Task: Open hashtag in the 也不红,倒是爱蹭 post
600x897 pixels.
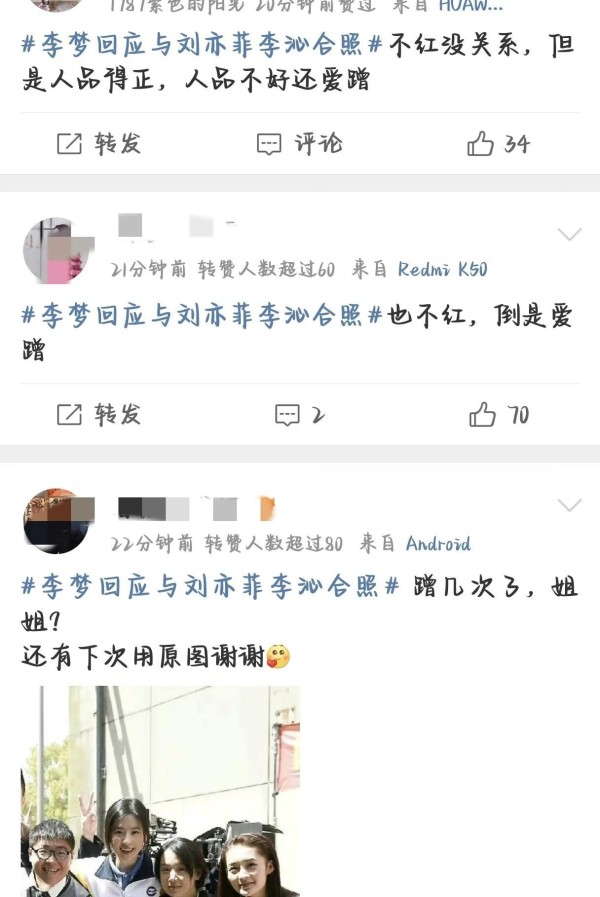Action: coord(202,317)
